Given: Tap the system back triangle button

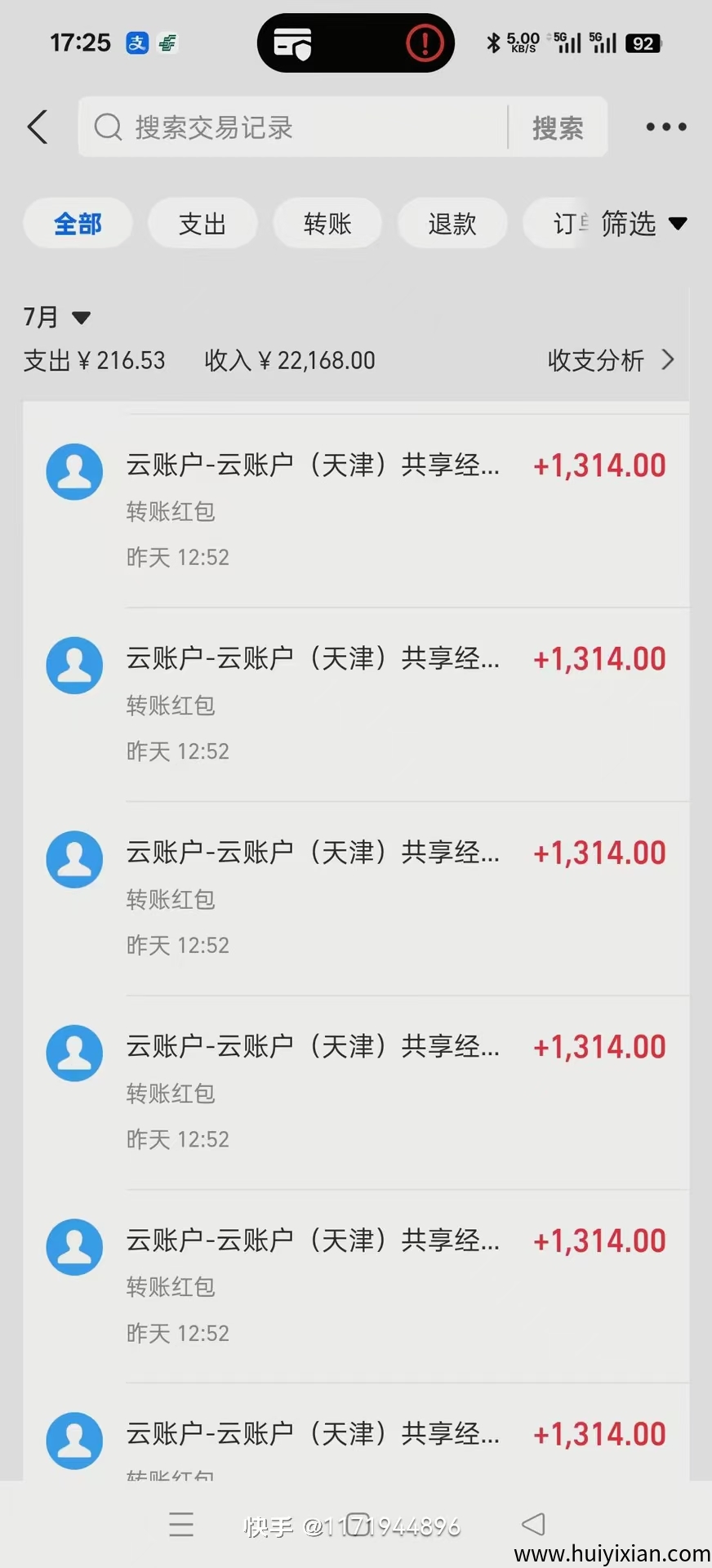Looking at the screenshot, I should [533, 1523].
